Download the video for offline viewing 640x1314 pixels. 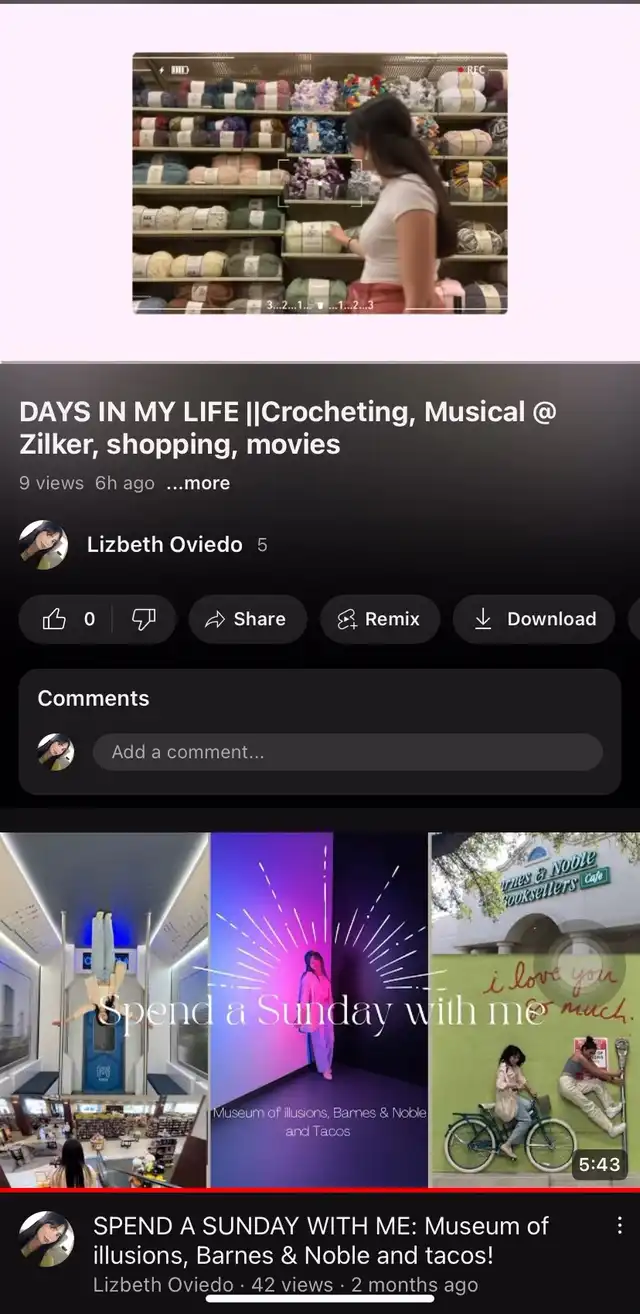535,619
